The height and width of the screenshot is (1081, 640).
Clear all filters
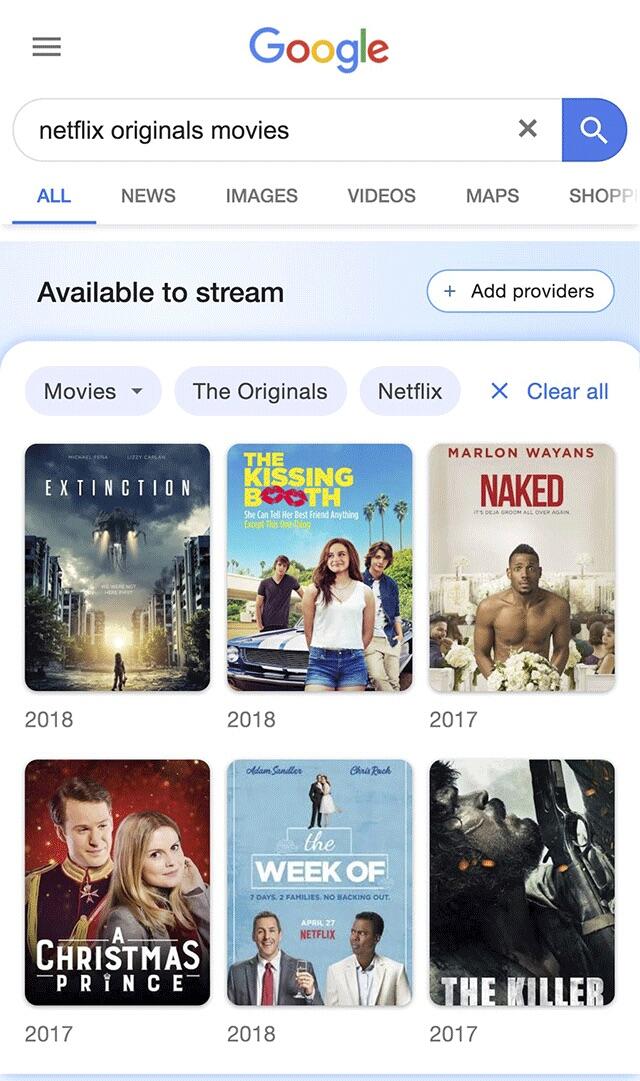(550, 391)
